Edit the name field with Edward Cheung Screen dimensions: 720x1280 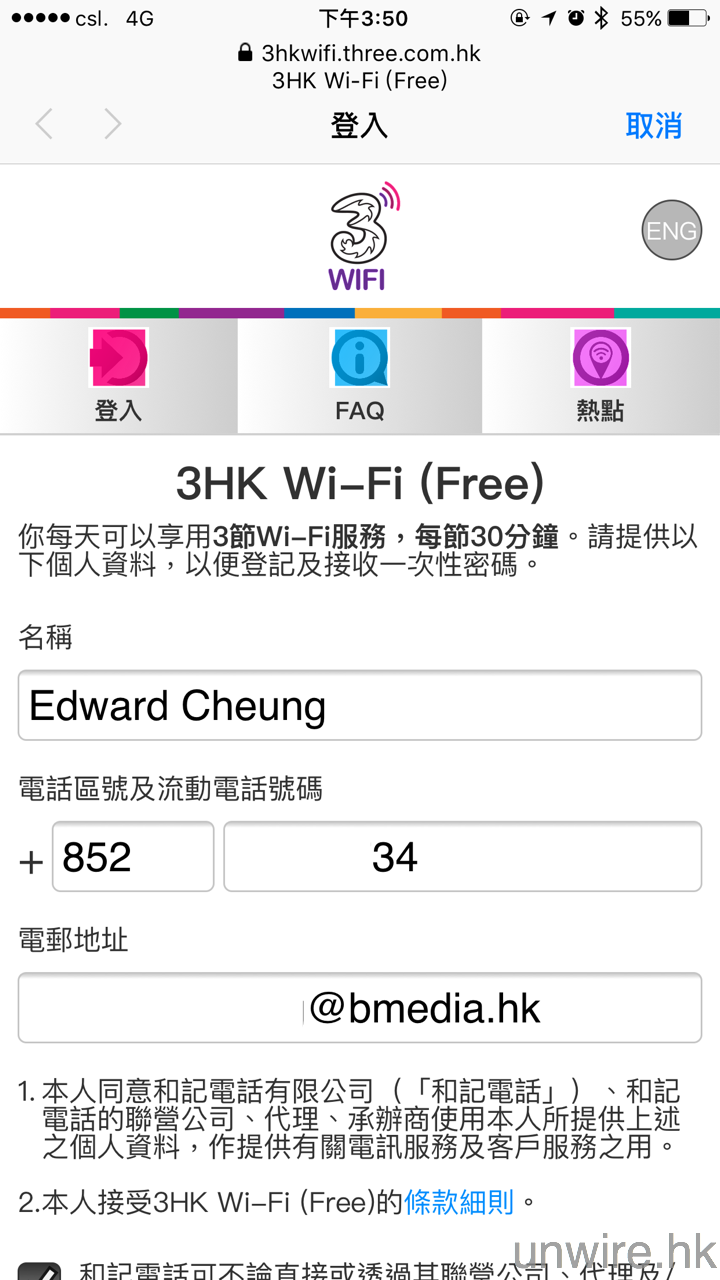360,706
